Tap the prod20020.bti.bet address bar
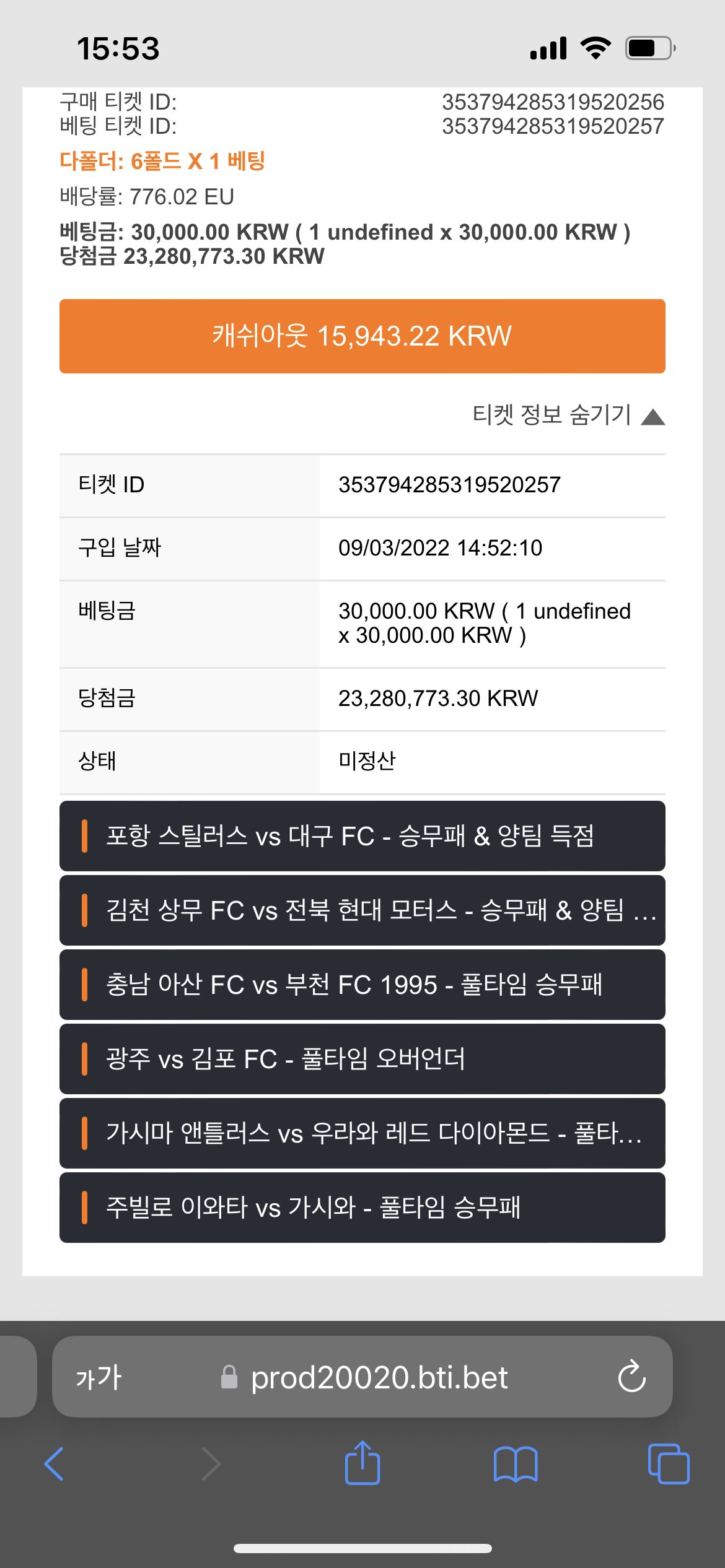725x1568 pixels. [364, 1377]
